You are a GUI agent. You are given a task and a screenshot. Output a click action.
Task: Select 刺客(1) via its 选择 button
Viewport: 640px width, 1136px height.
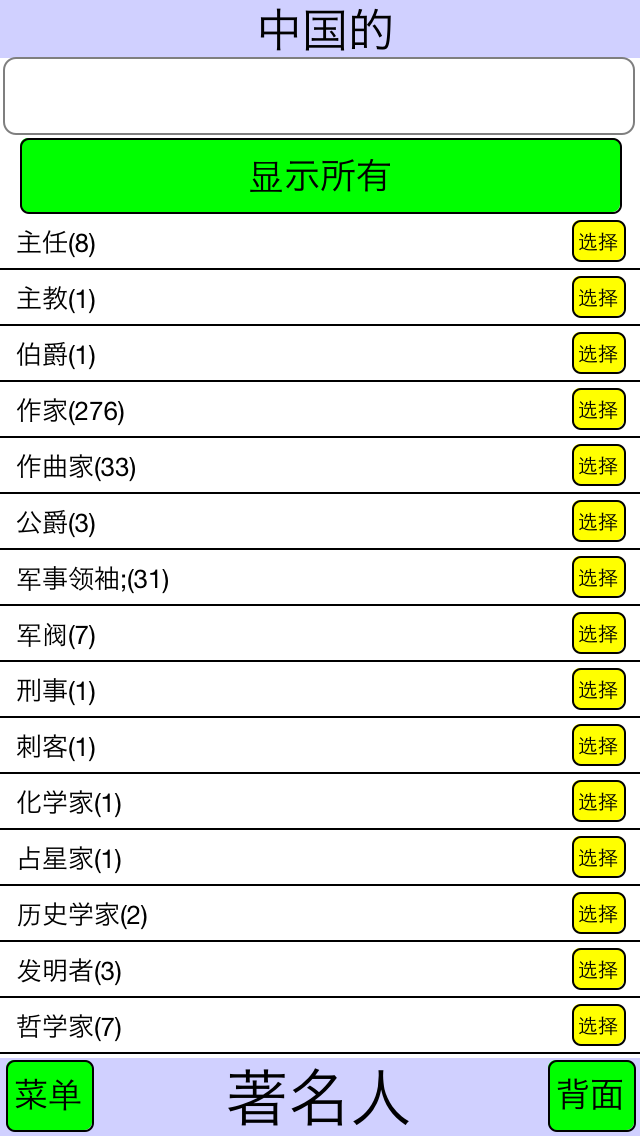click(599, 746)
